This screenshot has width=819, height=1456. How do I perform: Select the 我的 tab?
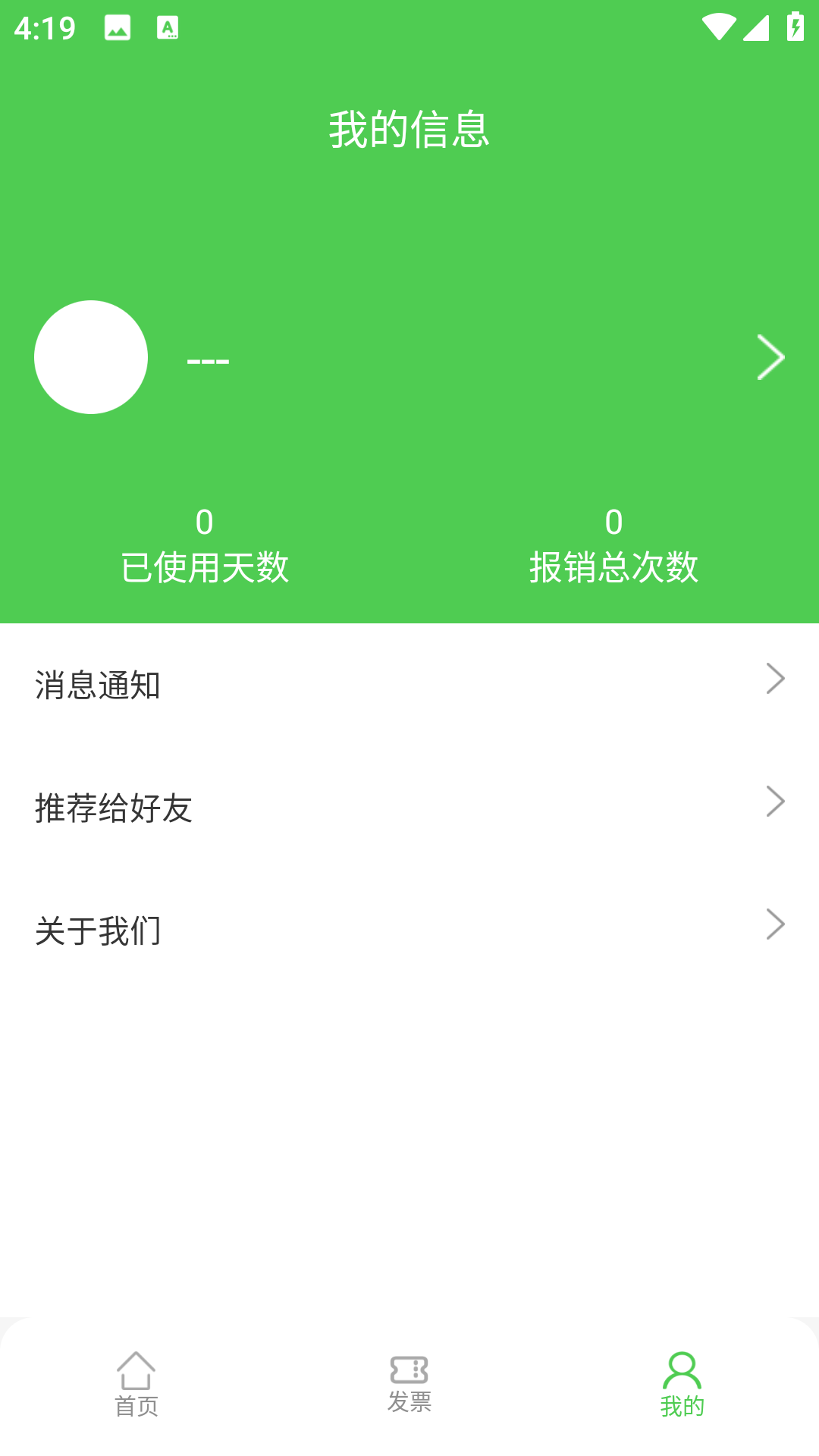click(682, 1385)
